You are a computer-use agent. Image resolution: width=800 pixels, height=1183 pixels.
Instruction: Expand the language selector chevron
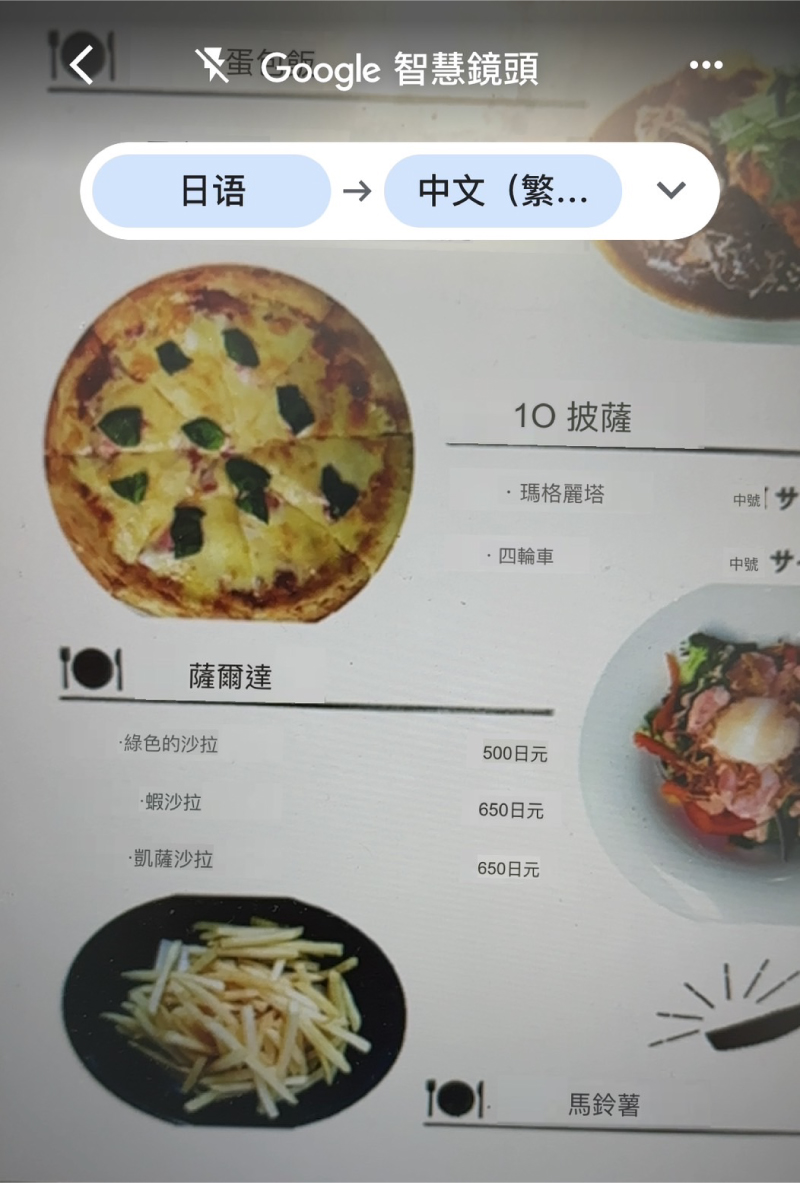tap(672, 190)
